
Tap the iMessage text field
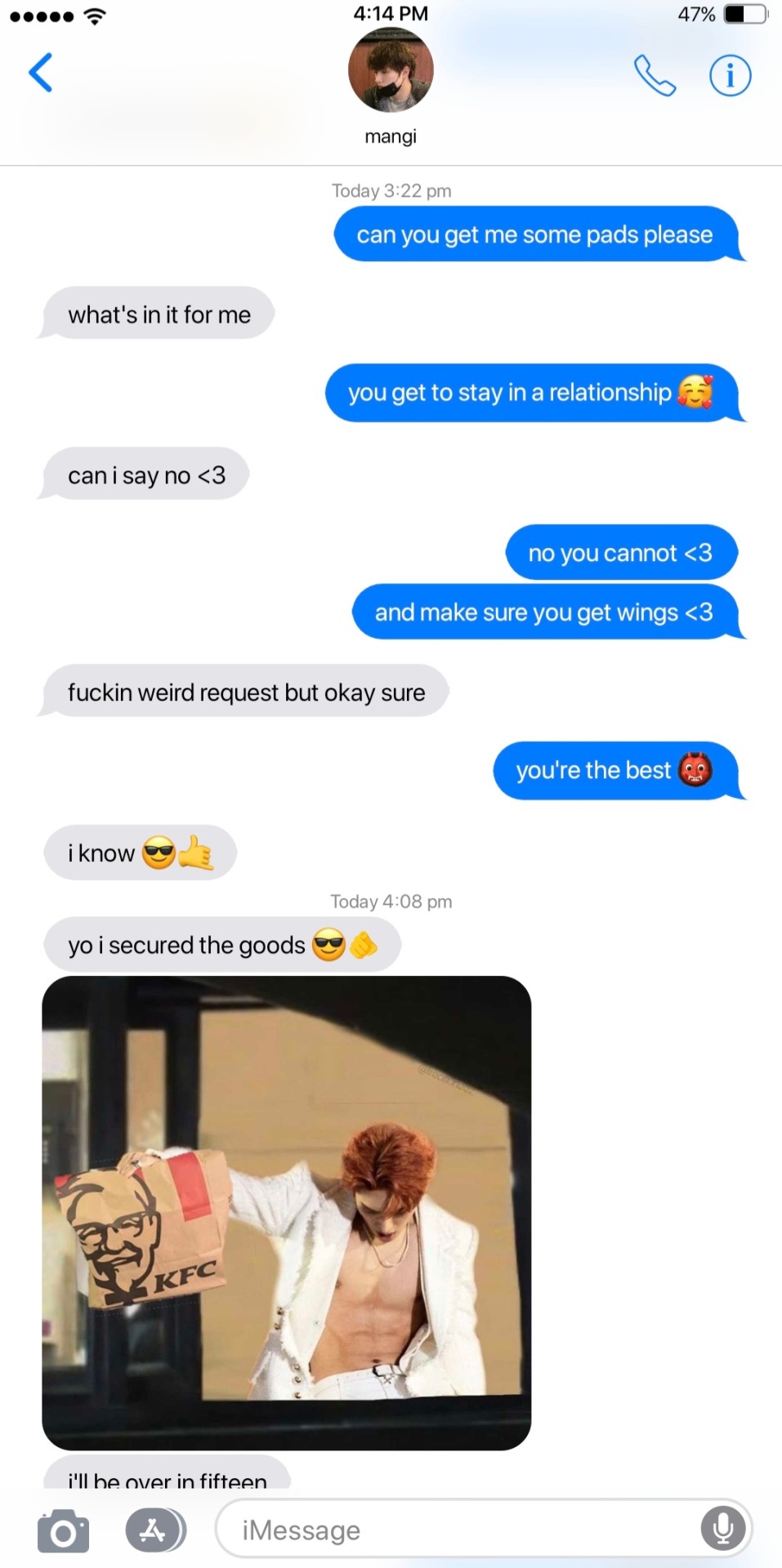coord(458,1530)
